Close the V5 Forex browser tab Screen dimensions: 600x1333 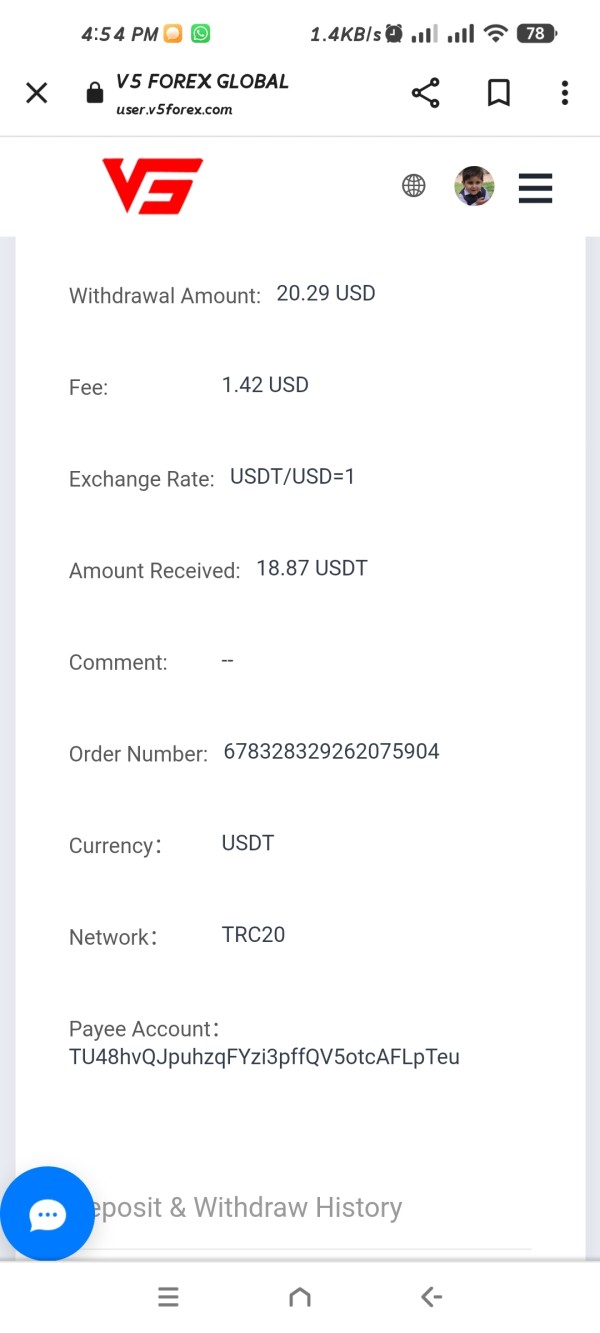point(37,93)
